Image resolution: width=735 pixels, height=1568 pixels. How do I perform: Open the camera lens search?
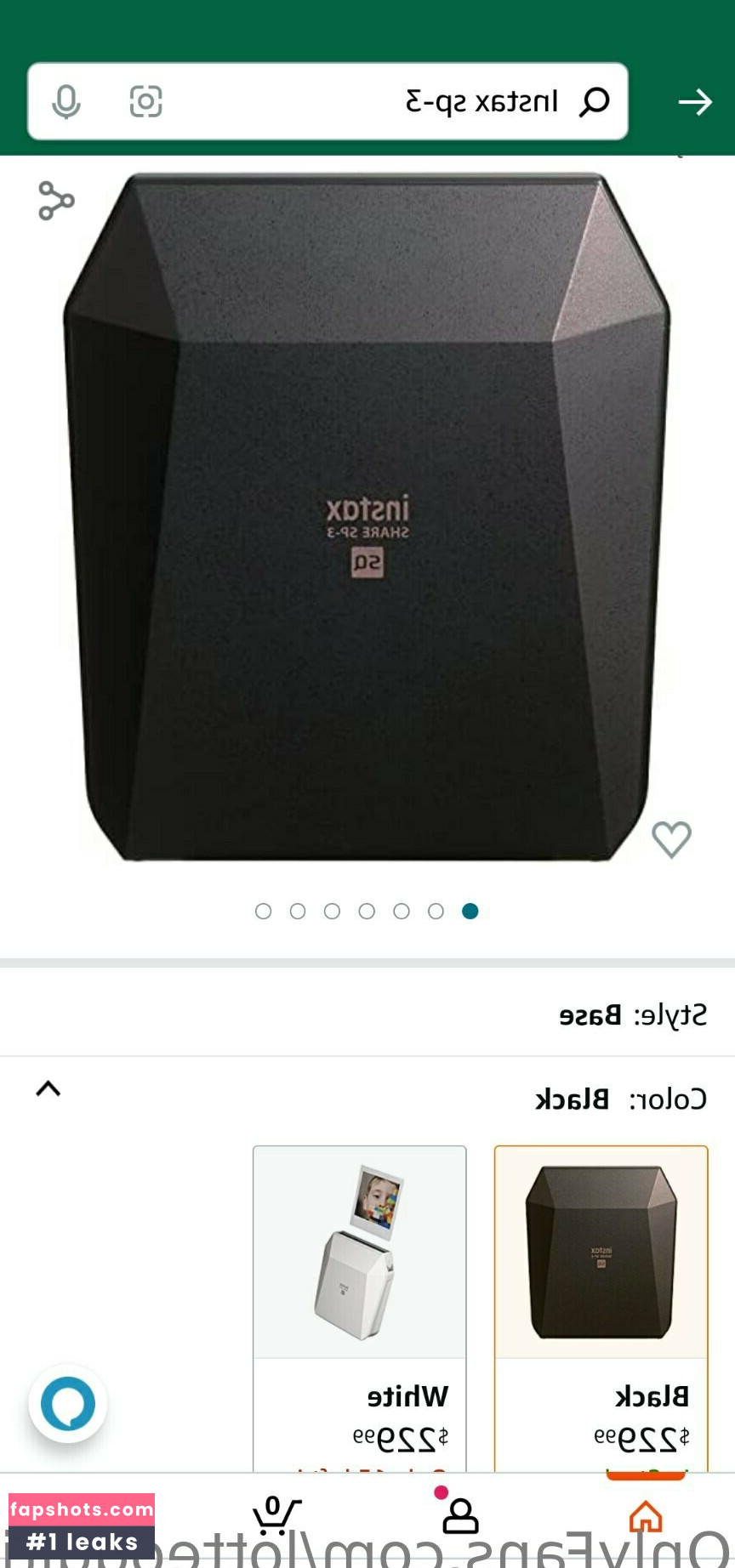tap(145, 102)
